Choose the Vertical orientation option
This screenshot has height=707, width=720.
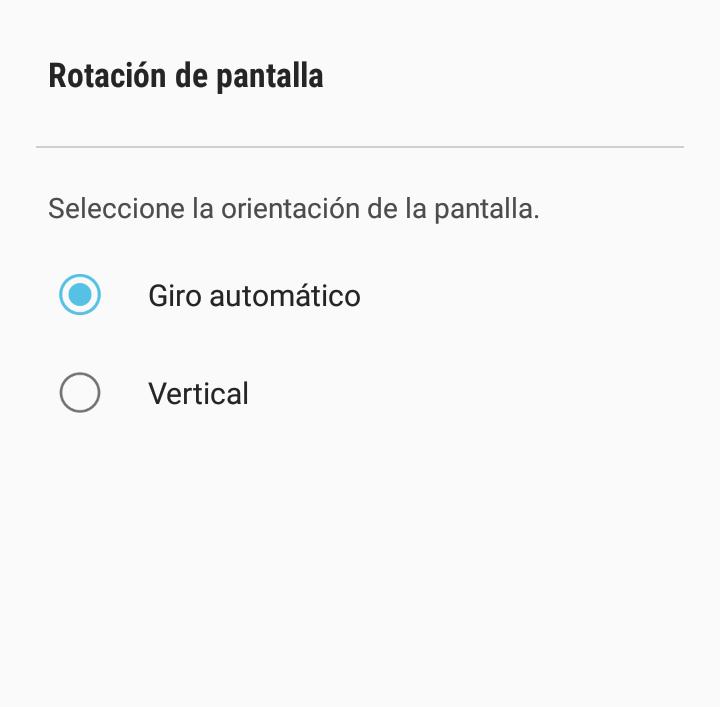point(80,393)
